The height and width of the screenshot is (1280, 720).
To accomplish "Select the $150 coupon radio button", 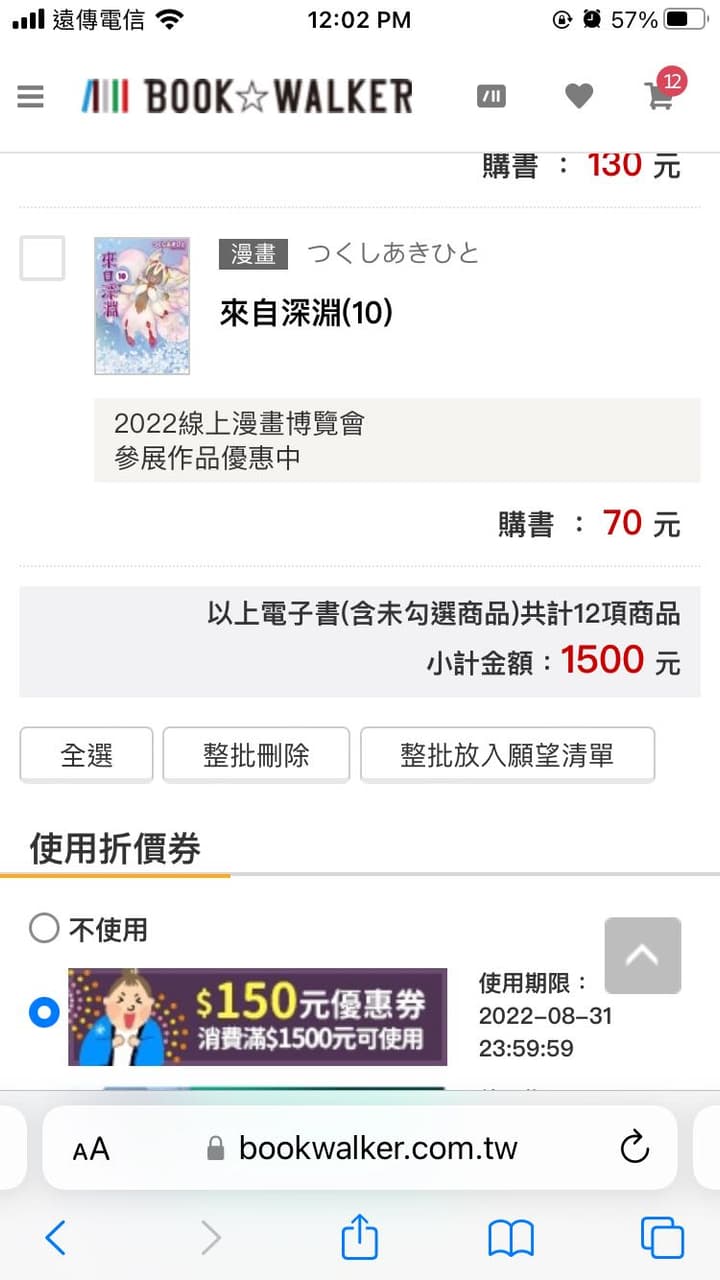I will (x=43, y=1013).
